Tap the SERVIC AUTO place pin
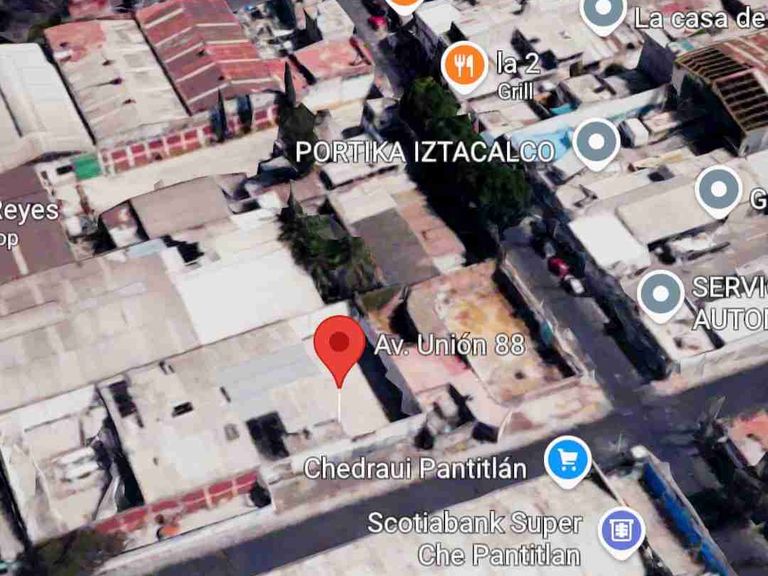The height and width of the screenshot is (576, 768). (660, 294)
